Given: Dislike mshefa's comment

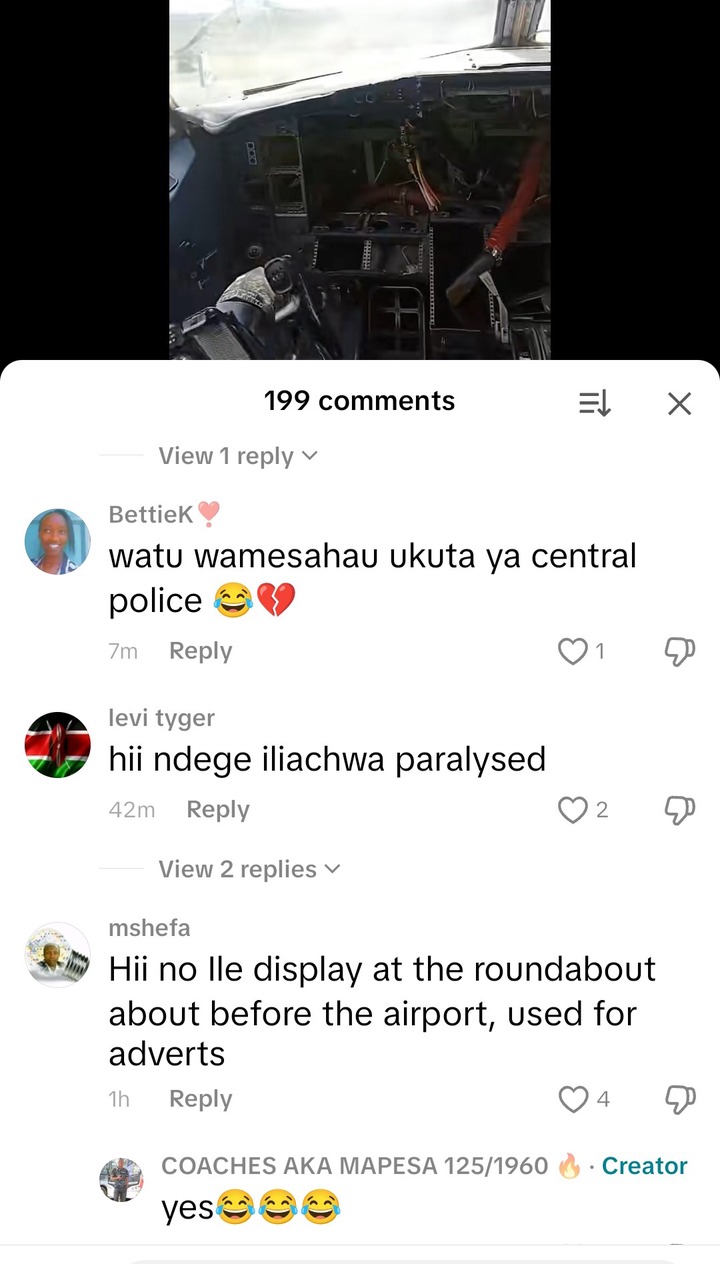Looking at the screenshot, I should [679, 1100].
